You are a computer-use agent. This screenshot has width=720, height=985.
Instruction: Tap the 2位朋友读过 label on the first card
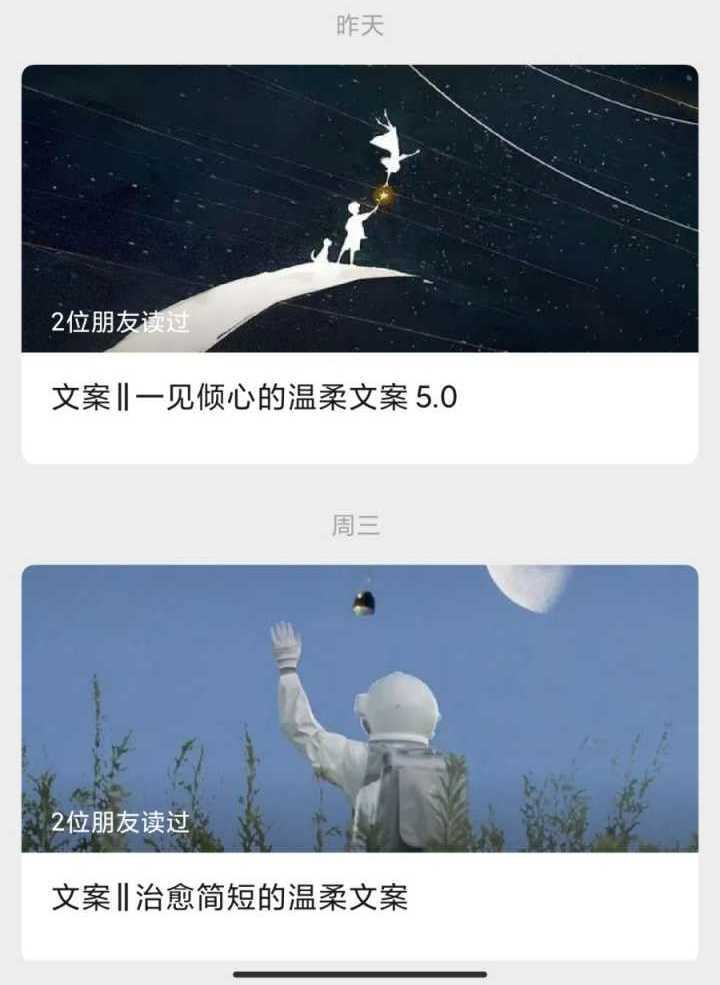pos(111,322)
